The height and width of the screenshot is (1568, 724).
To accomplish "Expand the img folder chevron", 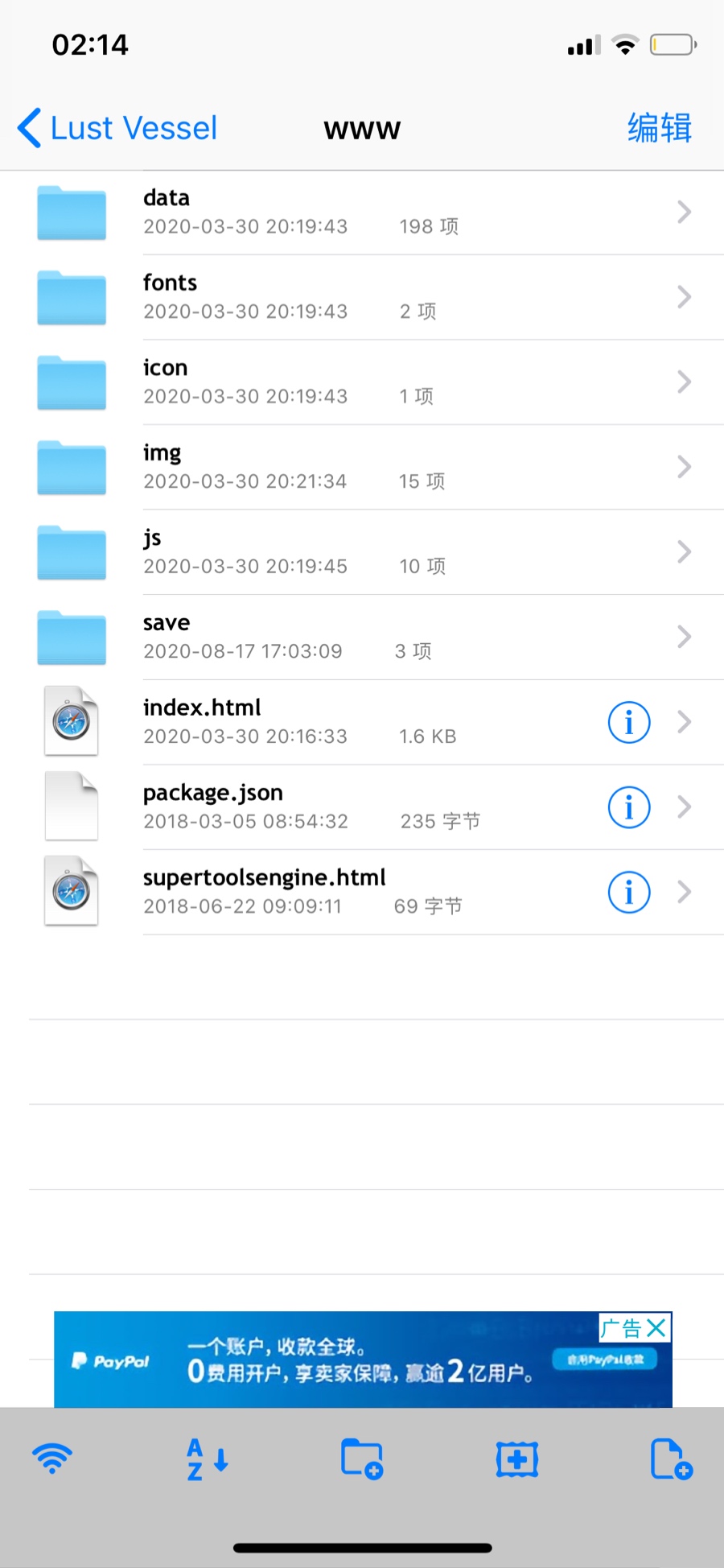I will 685,467.
